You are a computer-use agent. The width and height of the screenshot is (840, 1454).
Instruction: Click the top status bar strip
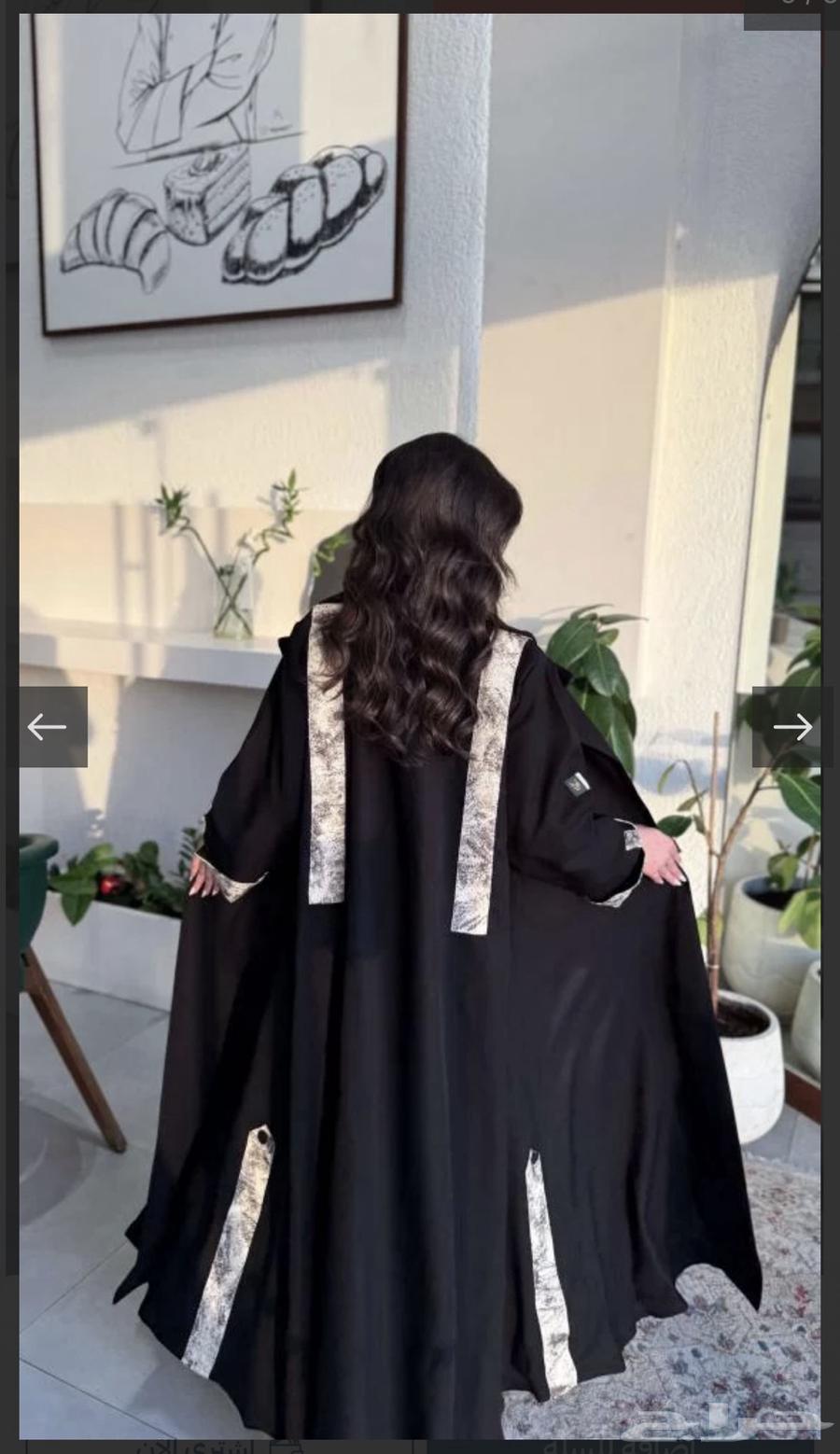pyautogui.click(x=420, y=5)
